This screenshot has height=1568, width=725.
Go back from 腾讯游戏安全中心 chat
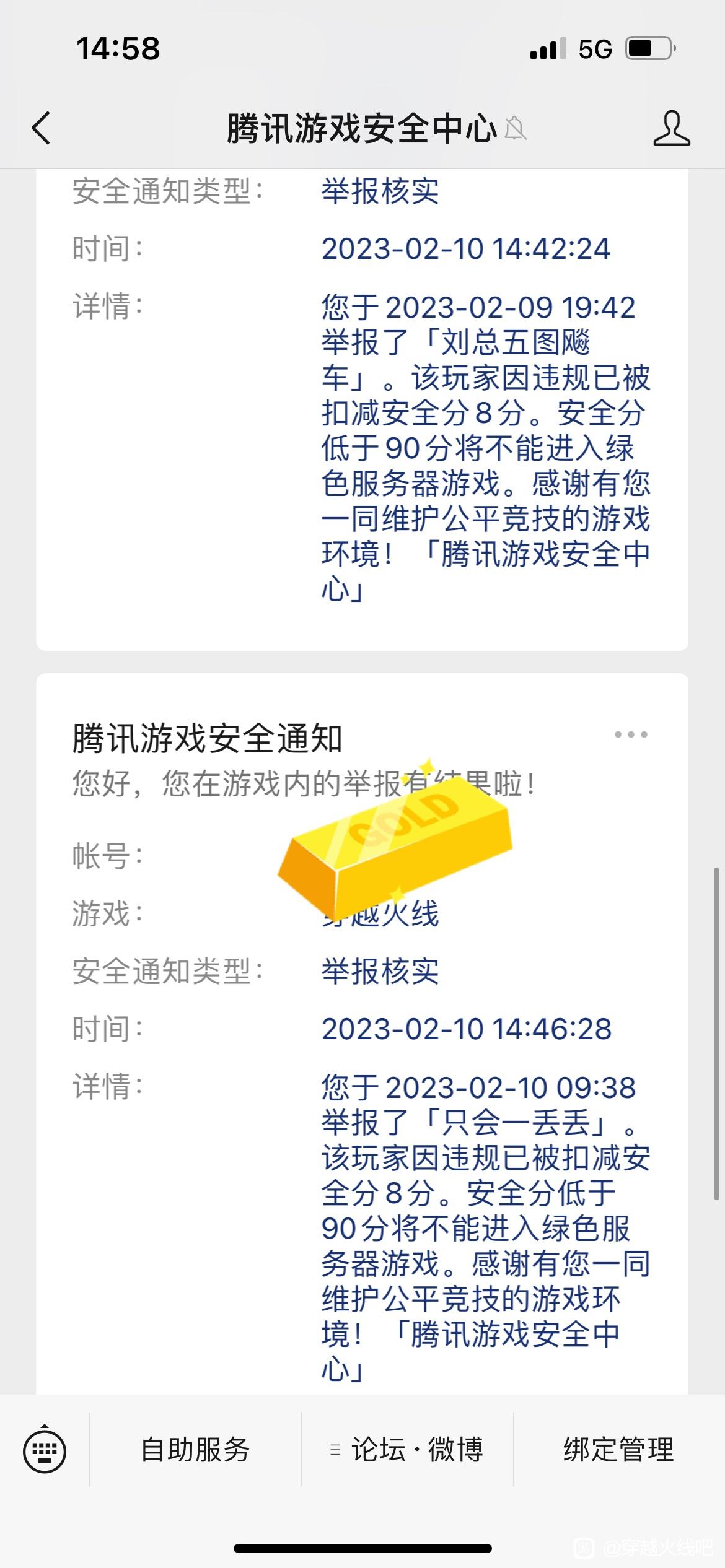click(x=42, y=129)
